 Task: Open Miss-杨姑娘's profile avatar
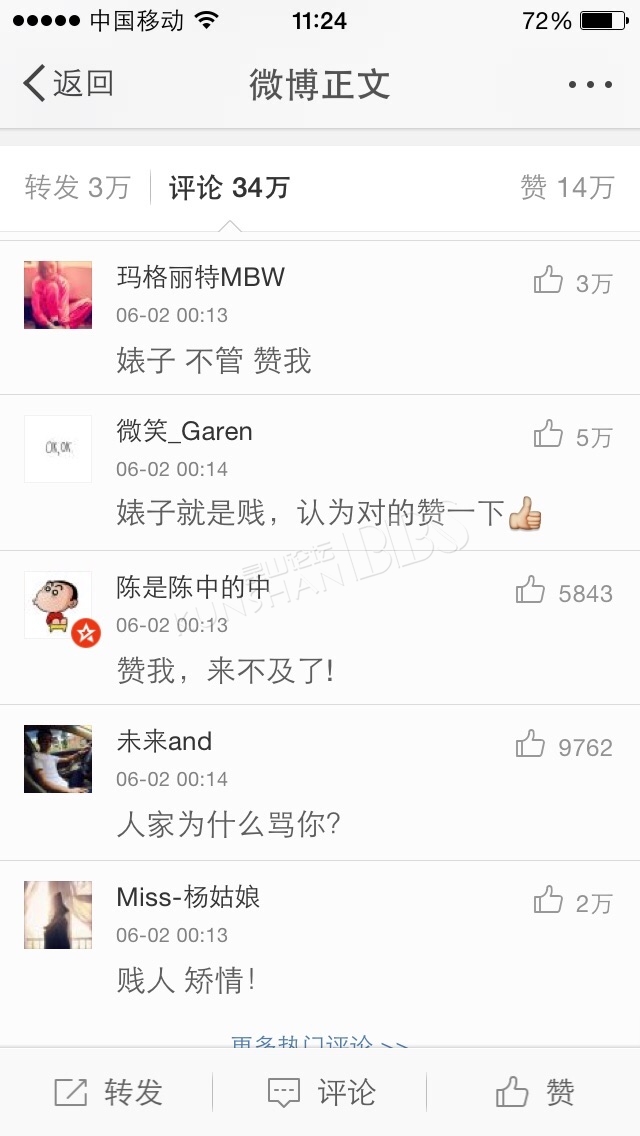58,915
